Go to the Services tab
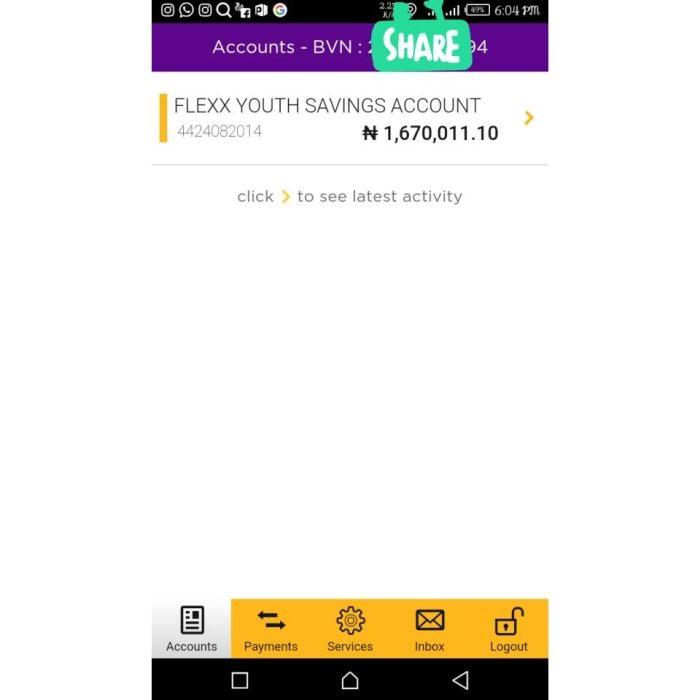The image size is (700, 700). (x=350, y=629)
